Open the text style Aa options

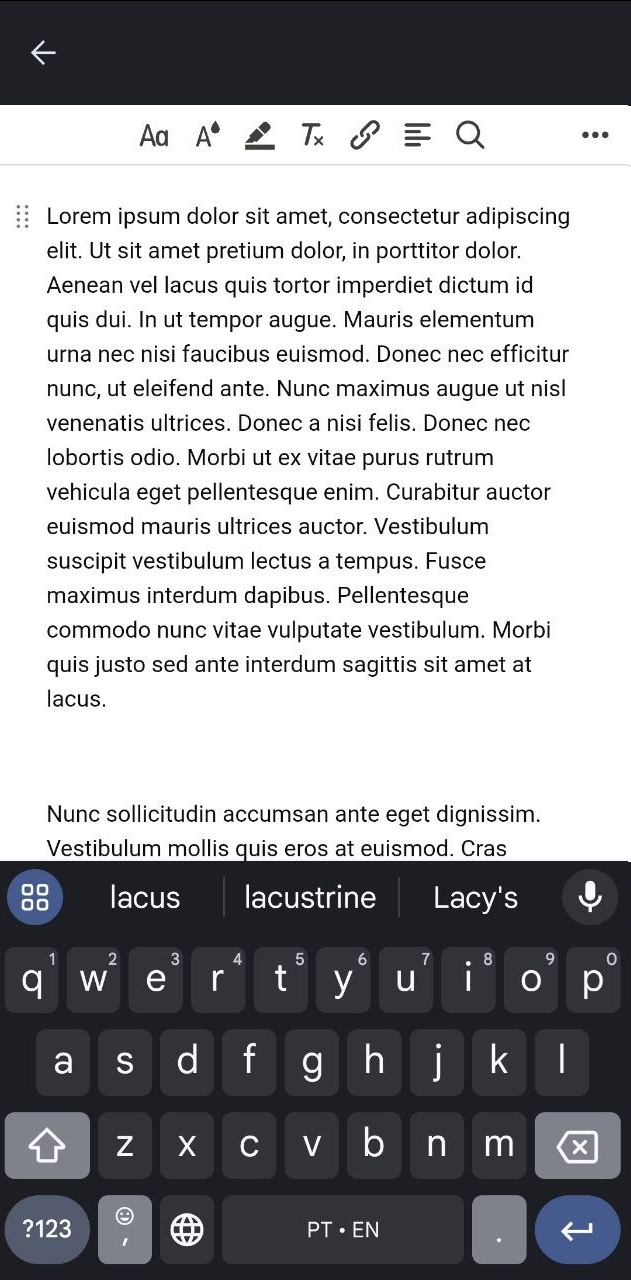[154, 135]
